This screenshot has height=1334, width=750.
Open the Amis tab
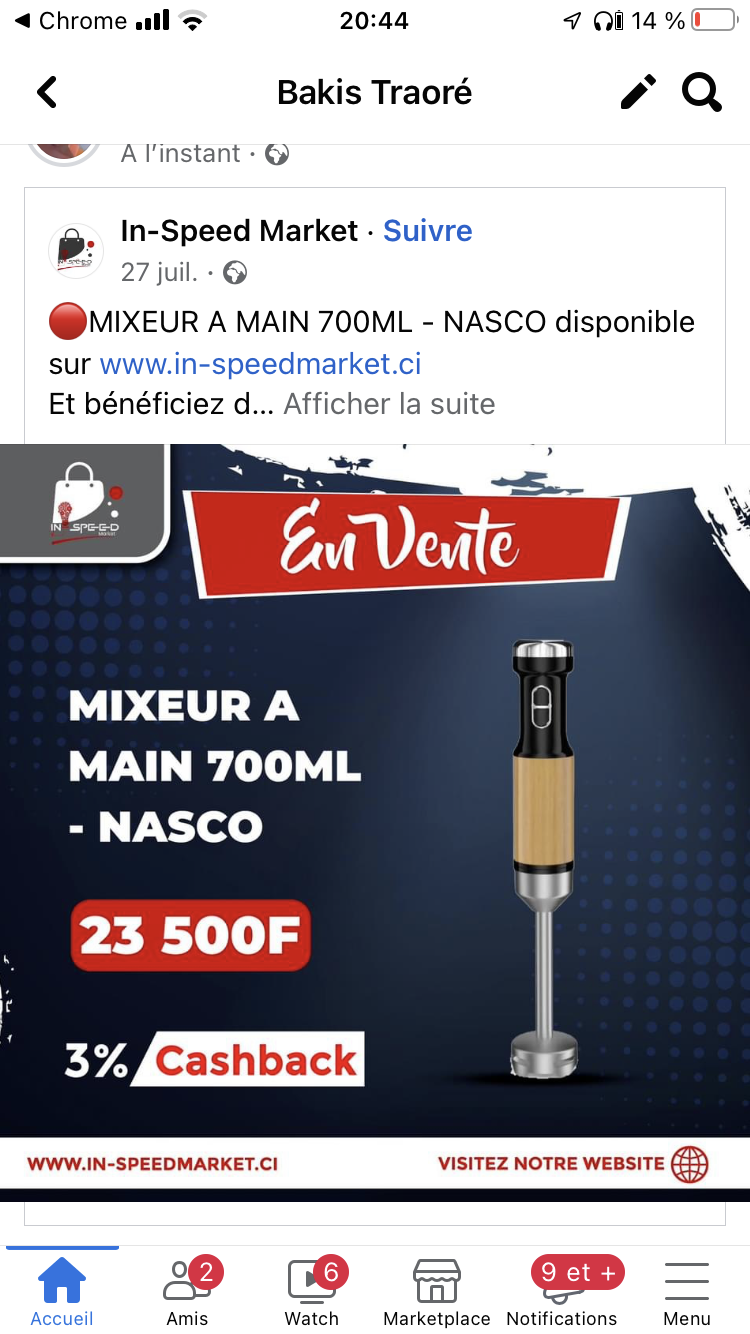(x=187, y=1292)
